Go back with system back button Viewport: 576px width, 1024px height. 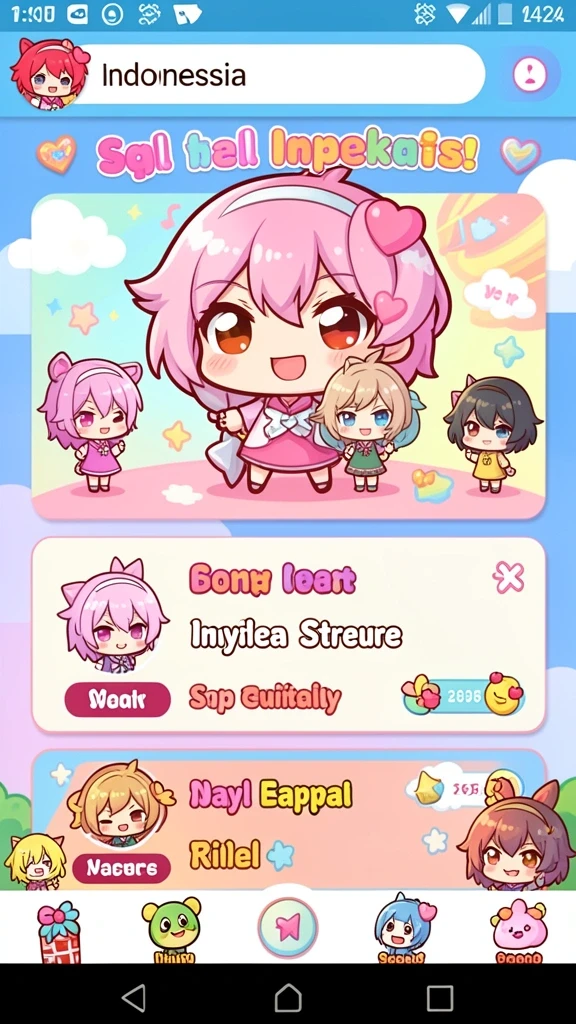134,998
